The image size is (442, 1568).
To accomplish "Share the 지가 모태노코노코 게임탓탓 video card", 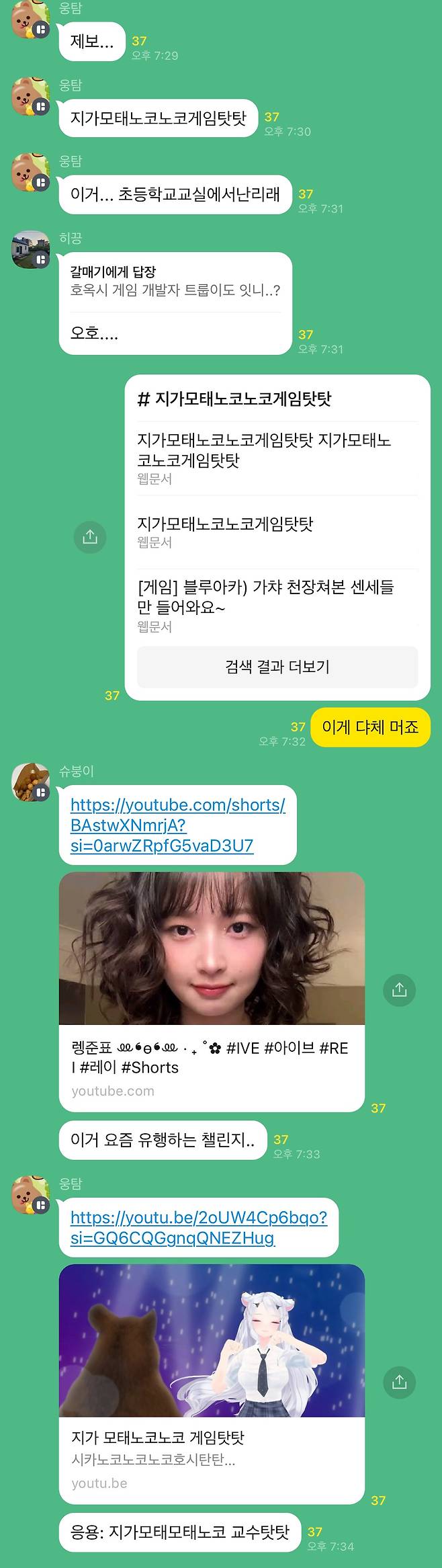I will point(399,1382).
